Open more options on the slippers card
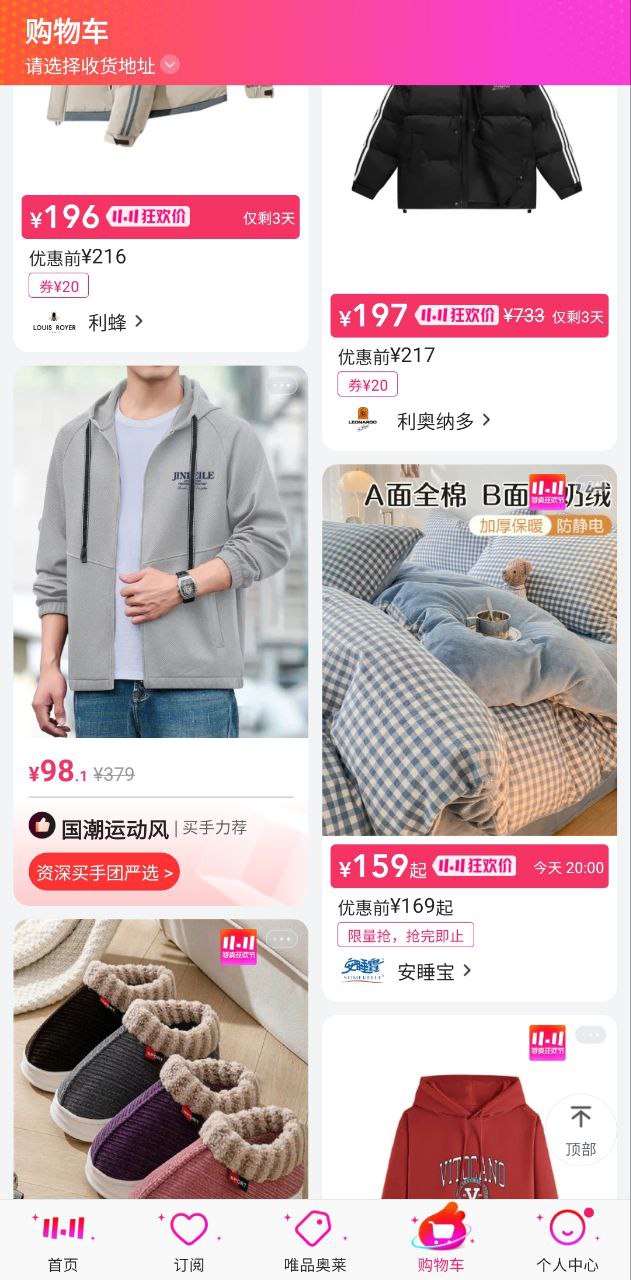631x1280 pixels. pyautogui.click(x=282, y=938)
